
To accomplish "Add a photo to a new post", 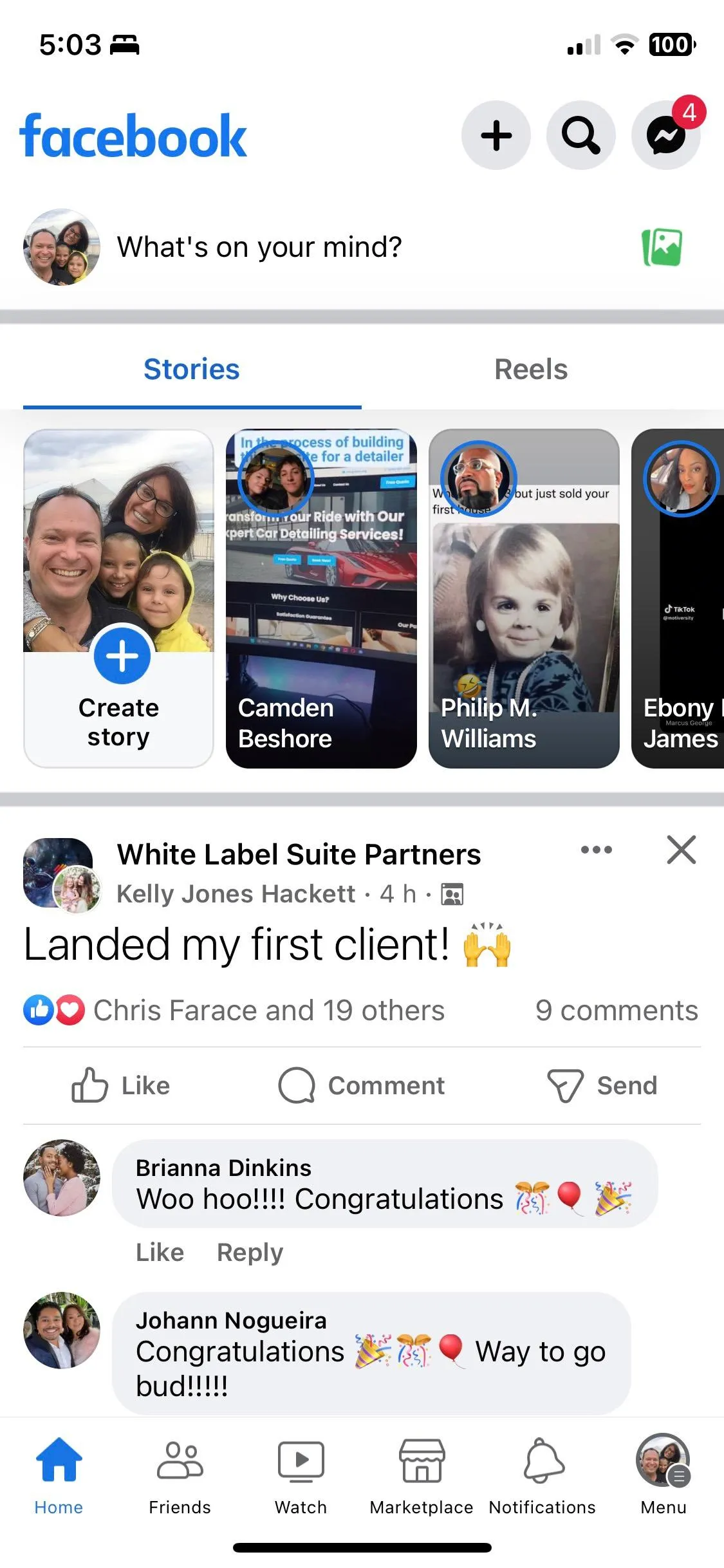I will pos(662,247).
